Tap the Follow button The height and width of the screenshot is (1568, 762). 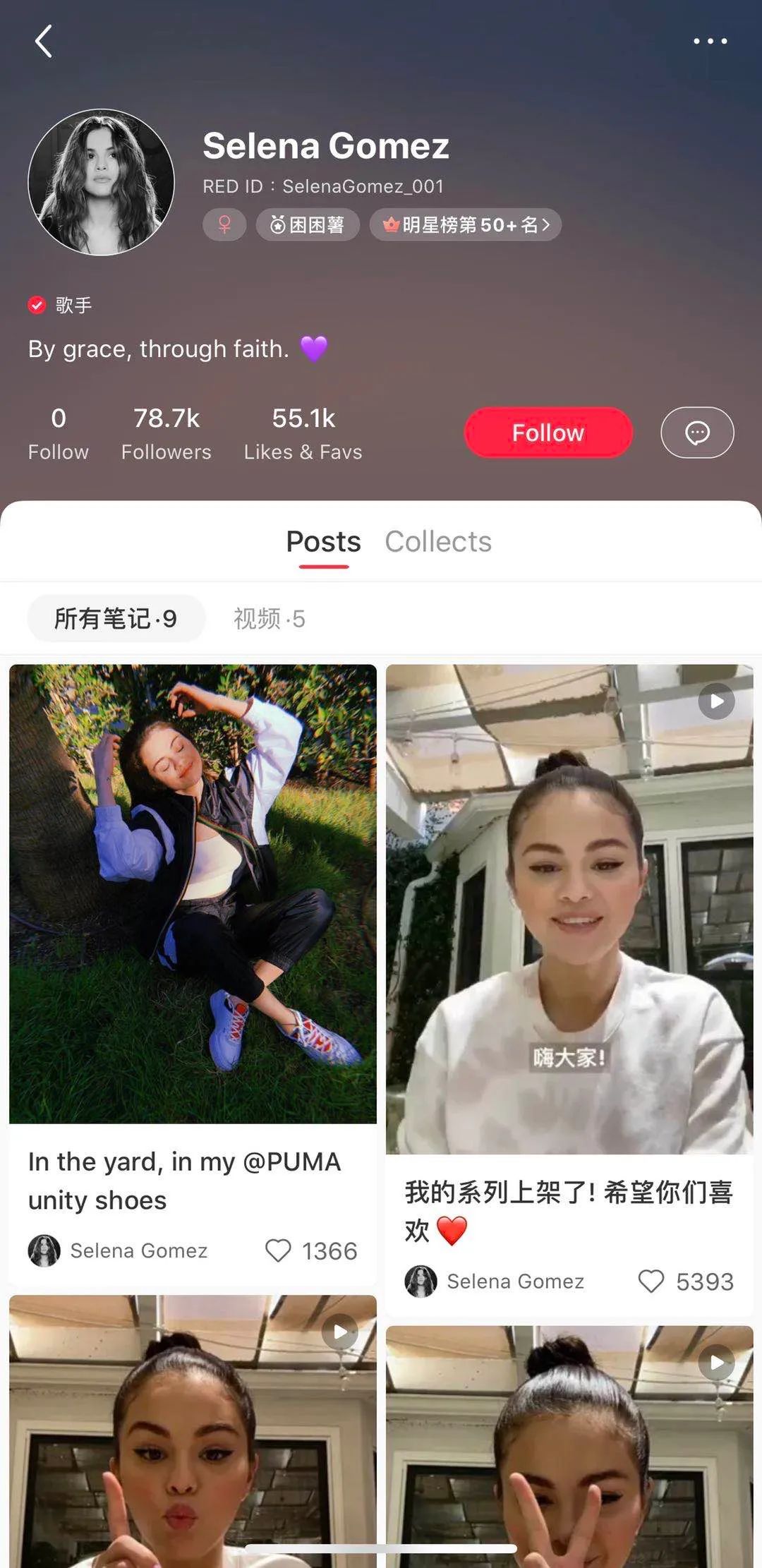pos(548,433)
